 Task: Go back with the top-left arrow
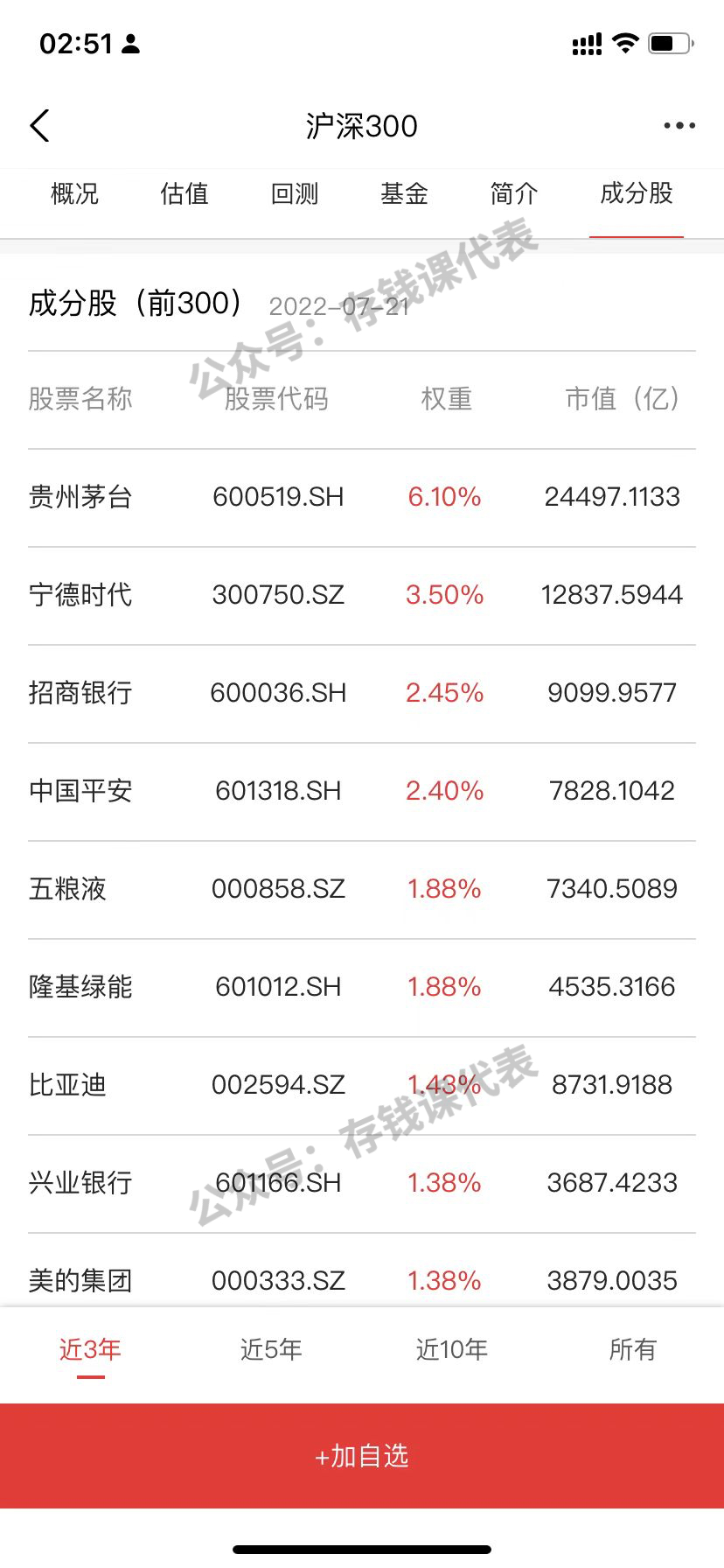tap(39, 126)
